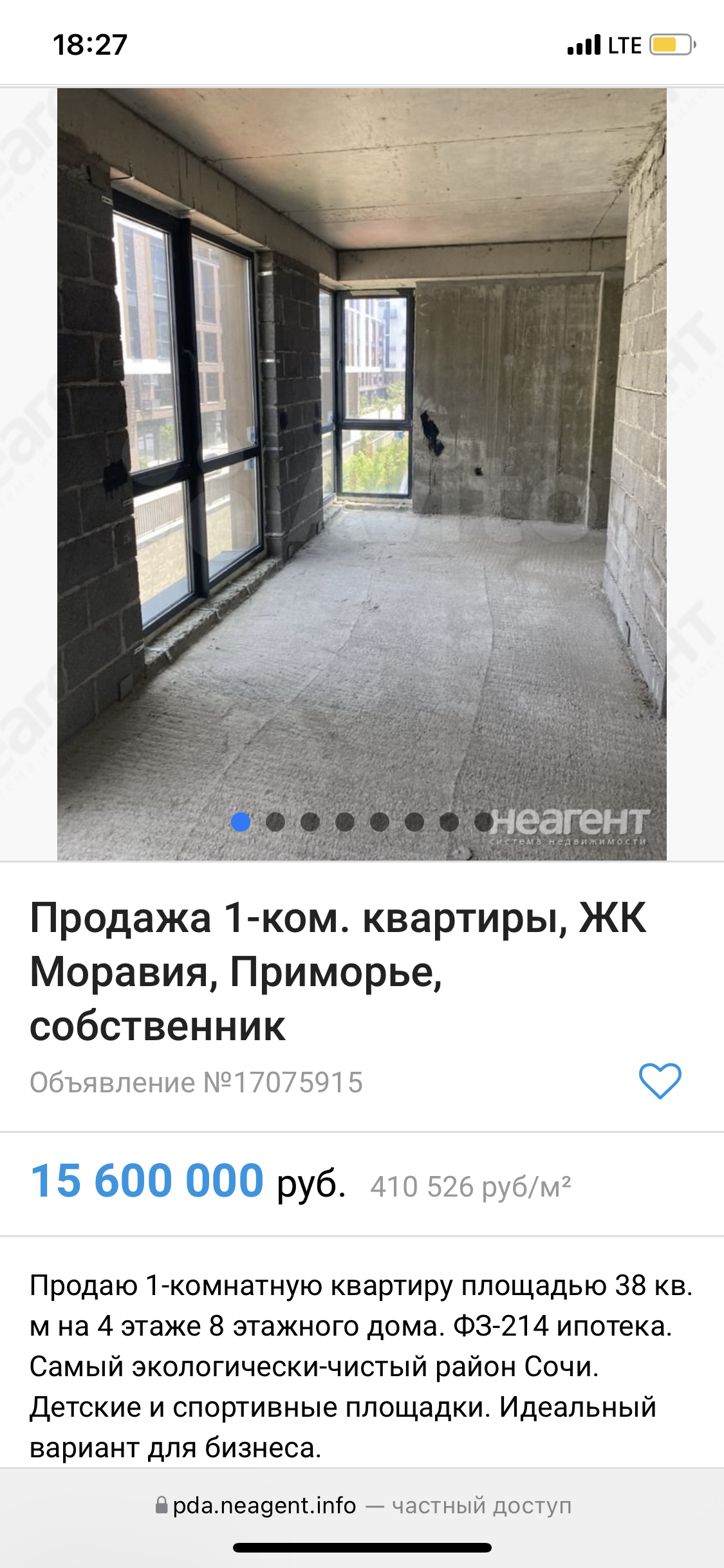Jump to the second photo dot
This screenshot has width=724, height=1568.
click(275, 822)
